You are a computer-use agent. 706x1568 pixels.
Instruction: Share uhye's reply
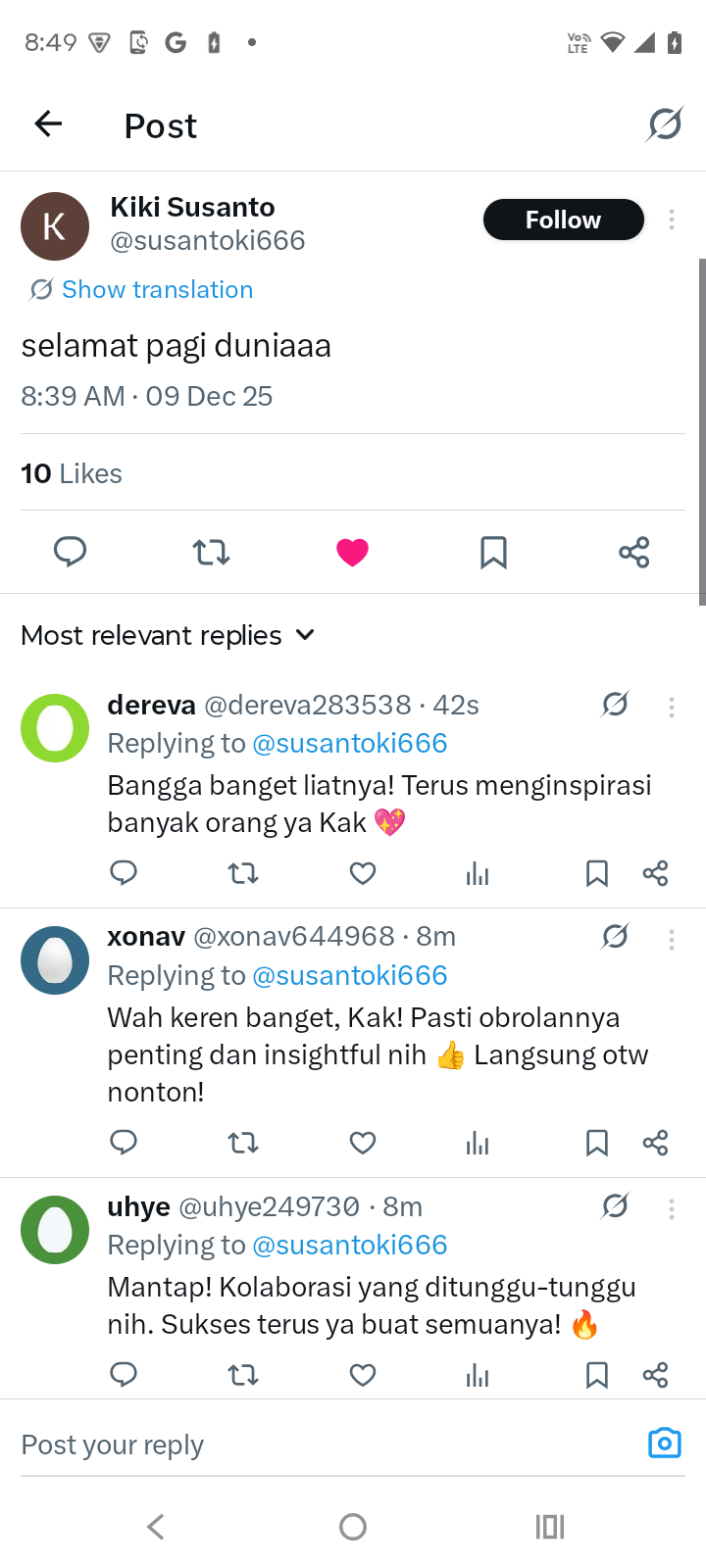pyautogui.click(x=655, y=1374)
